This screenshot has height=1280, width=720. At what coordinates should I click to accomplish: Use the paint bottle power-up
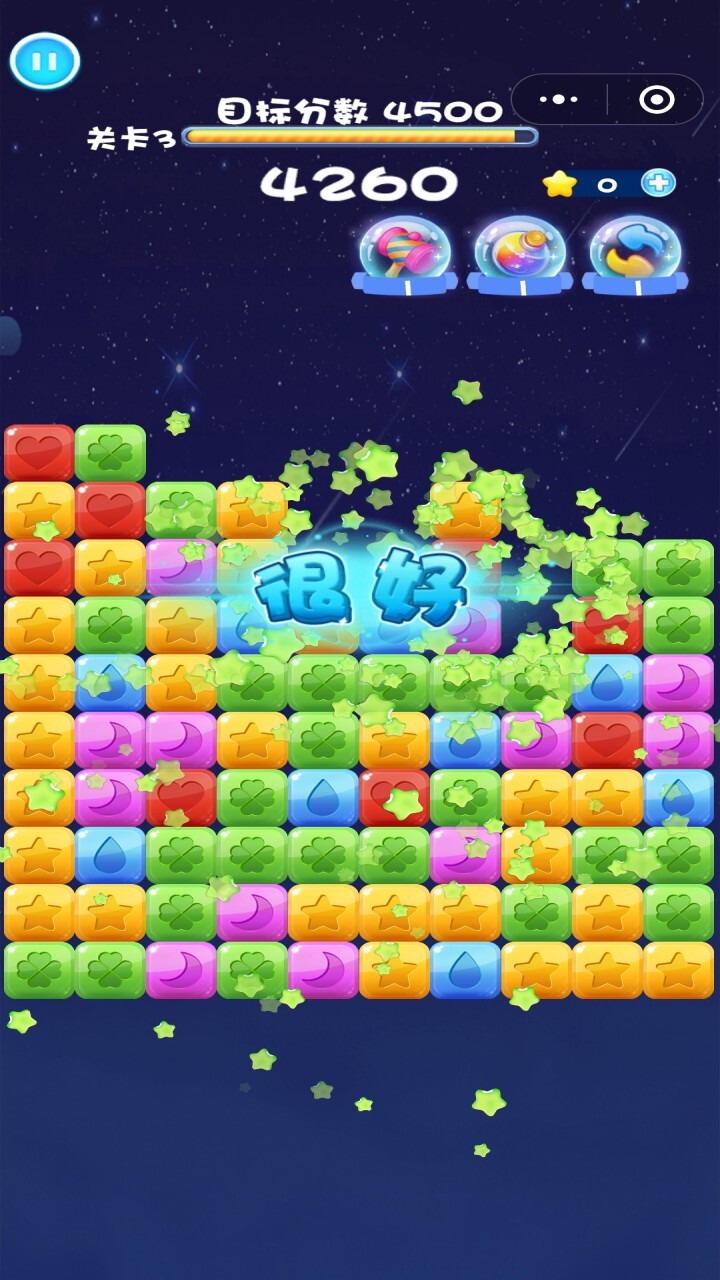coord(520,253)
